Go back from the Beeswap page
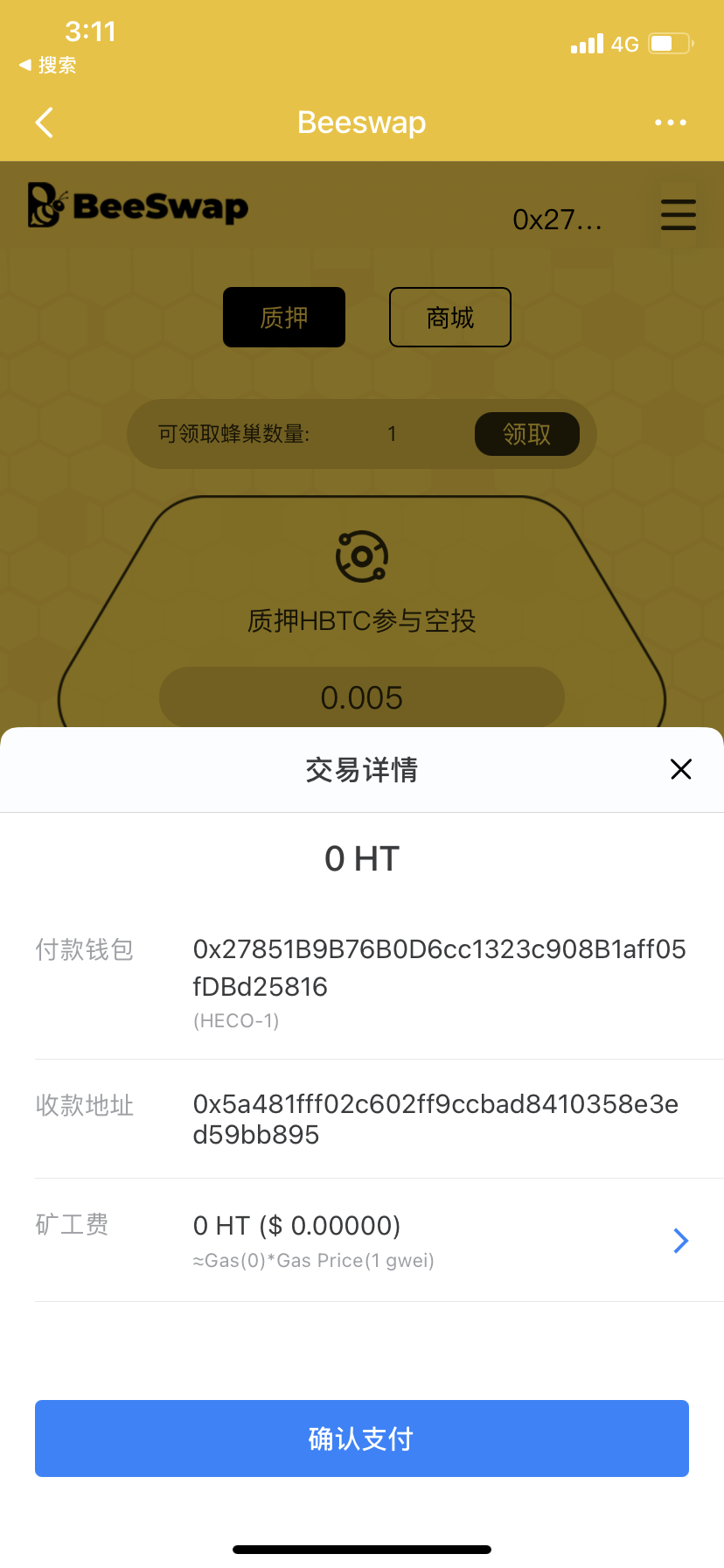The image size is (724, 1568). point(45,122)
